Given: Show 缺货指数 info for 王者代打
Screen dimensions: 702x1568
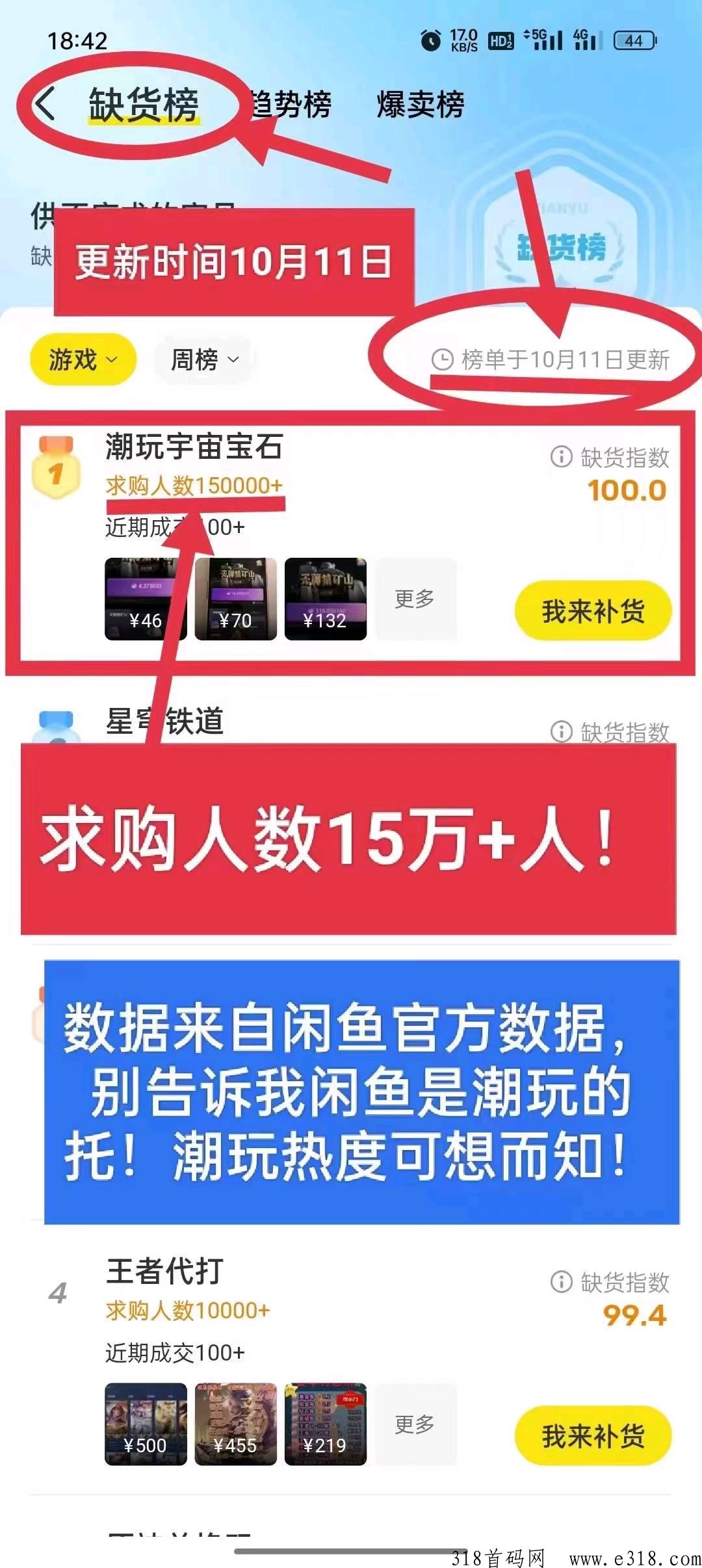Looking at the screenshot, I should [x=561, y=1281].
